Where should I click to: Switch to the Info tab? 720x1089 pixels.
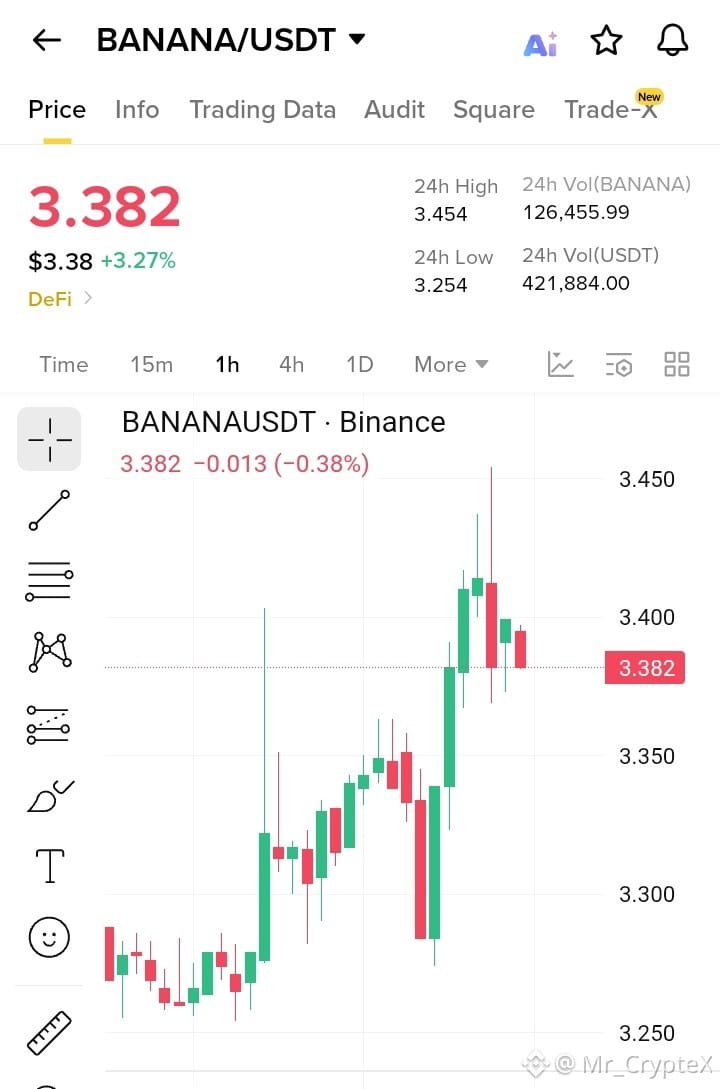(x=137, y=110)
